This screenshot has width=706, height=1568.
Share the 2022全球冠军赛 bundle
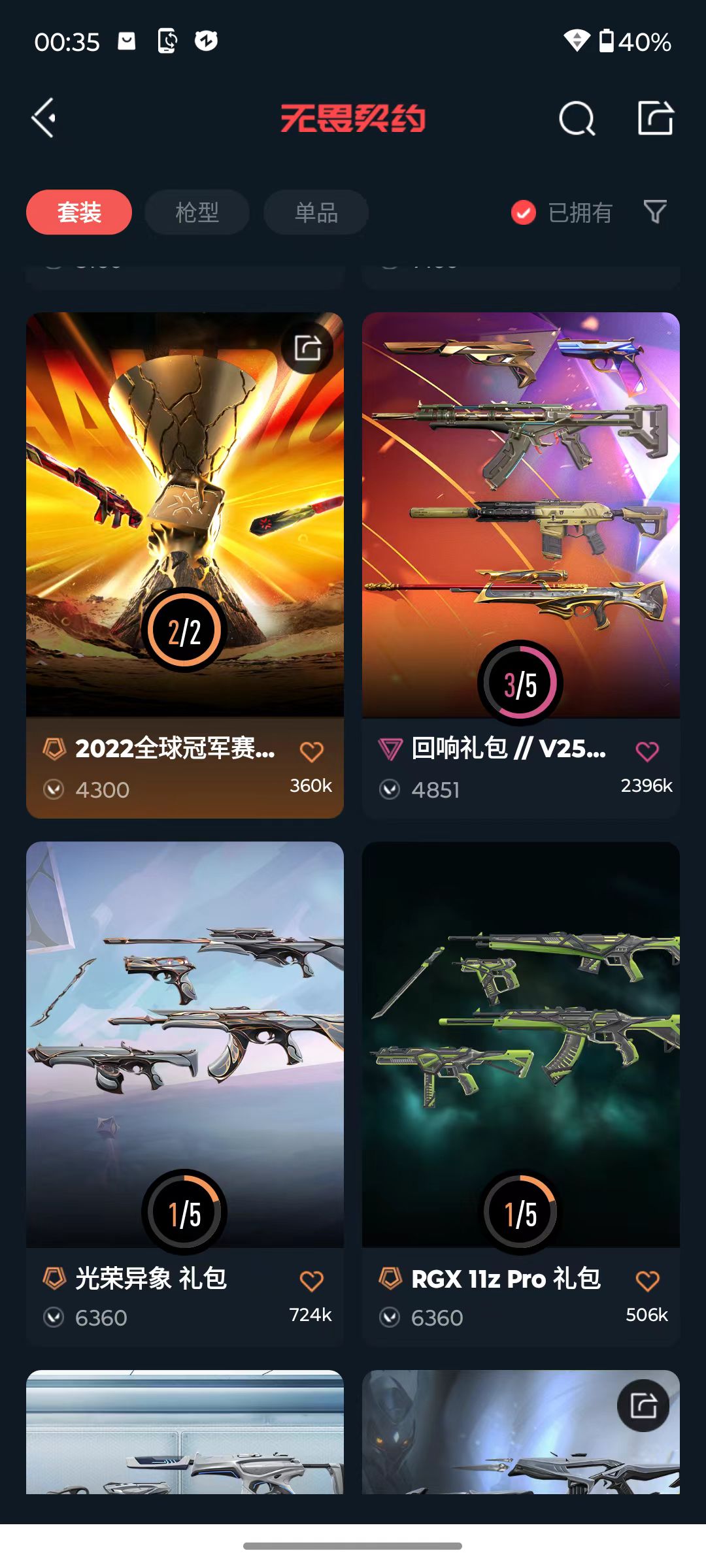pos(308,348)
